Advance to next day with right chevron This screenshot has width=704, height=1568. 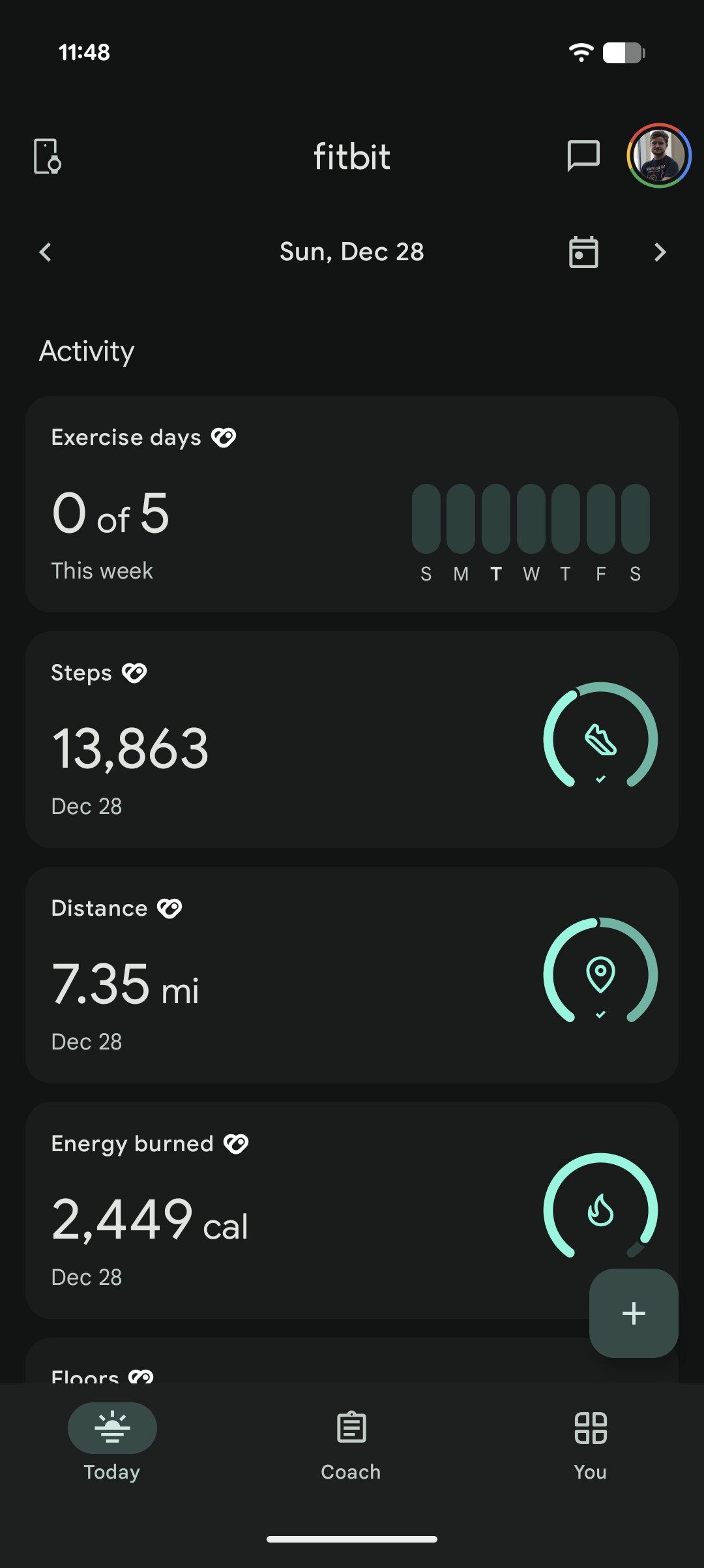[x=659, y=252]
